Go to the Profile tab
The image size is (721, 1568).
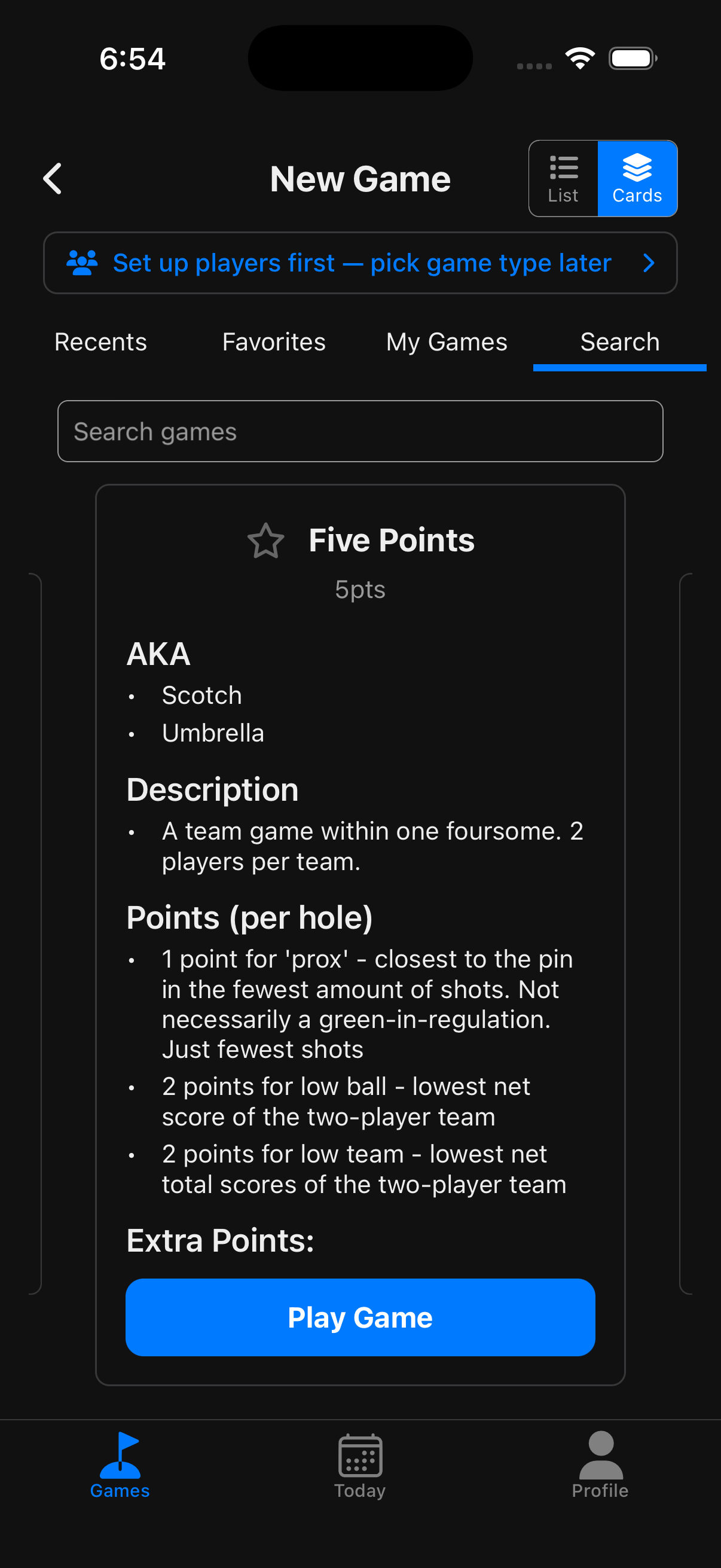[x=600, y=1466]
